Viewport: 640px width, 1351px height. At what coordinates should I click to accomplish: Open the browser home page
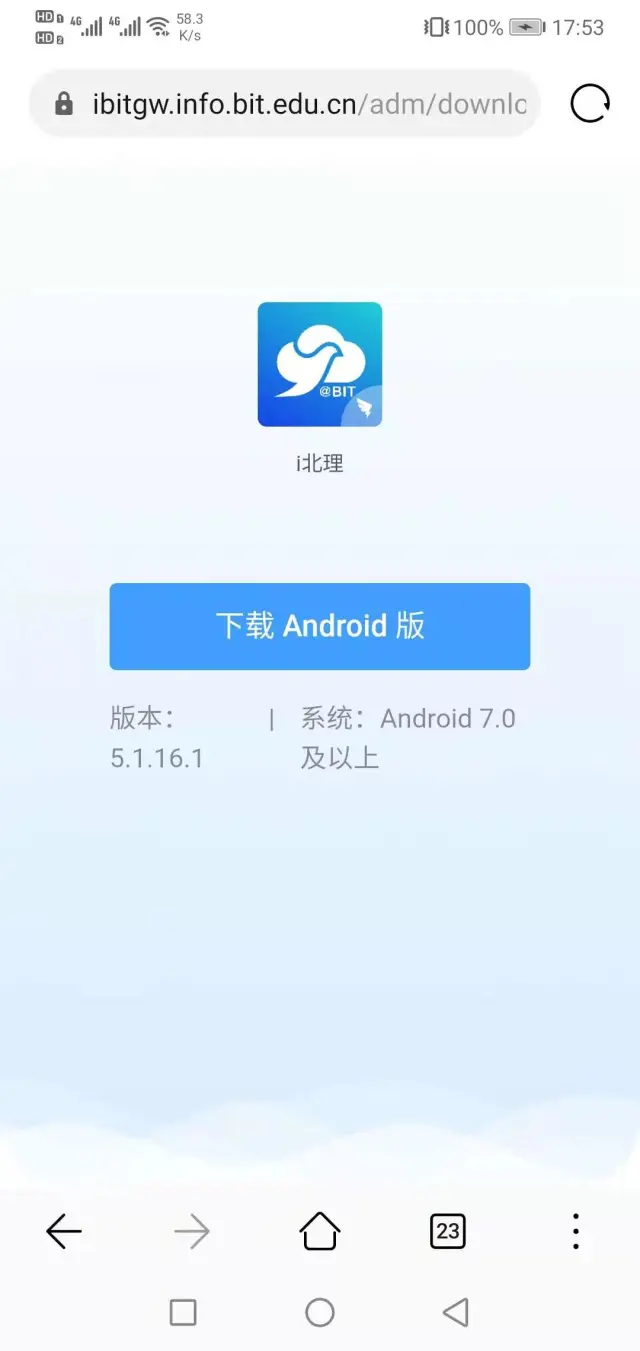(320, 1231)
